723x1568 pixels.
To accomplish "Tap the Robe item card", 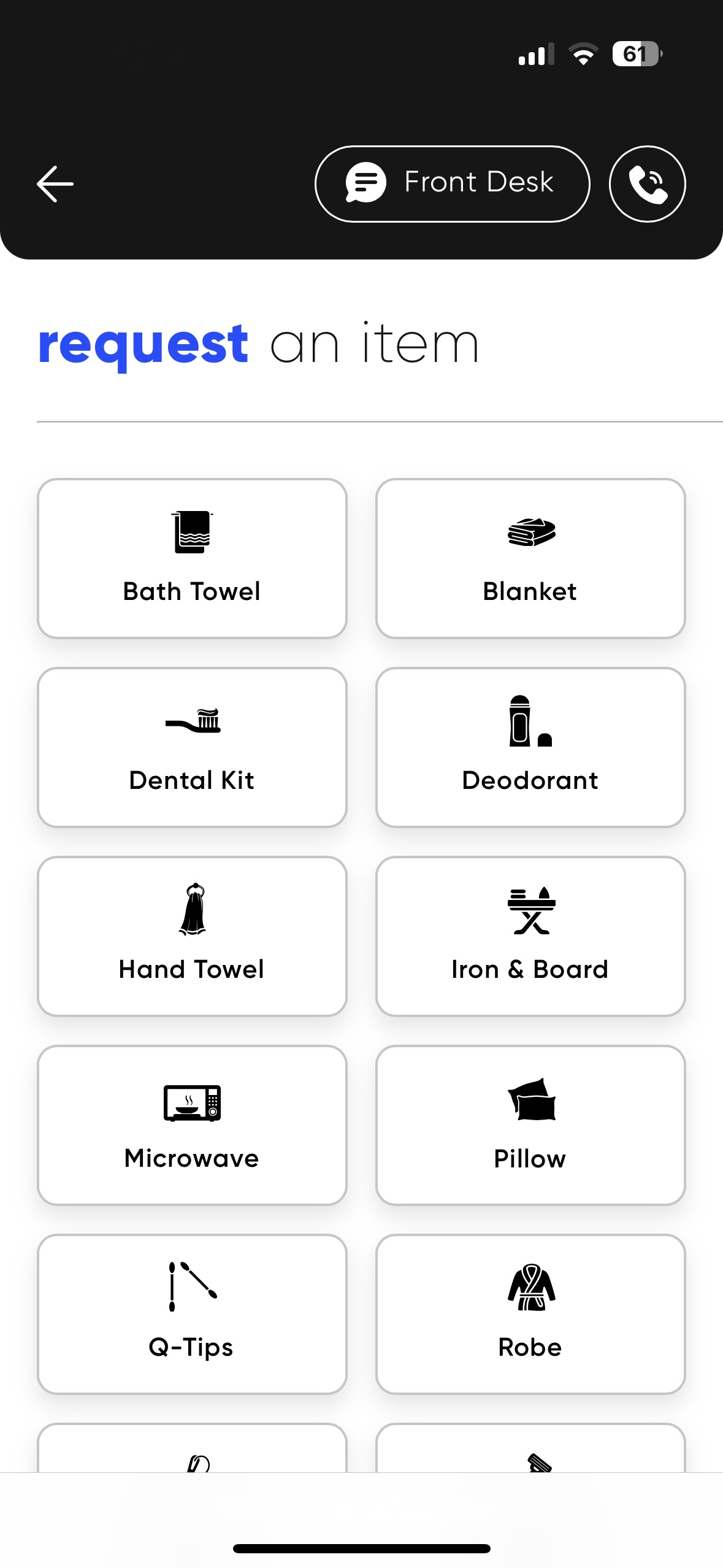I will 530,1314.
